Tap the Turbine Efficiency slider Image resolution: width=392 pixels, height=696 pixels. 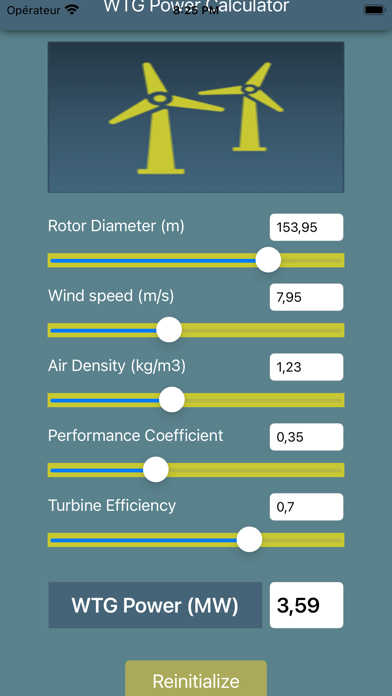tap(196, 540)
